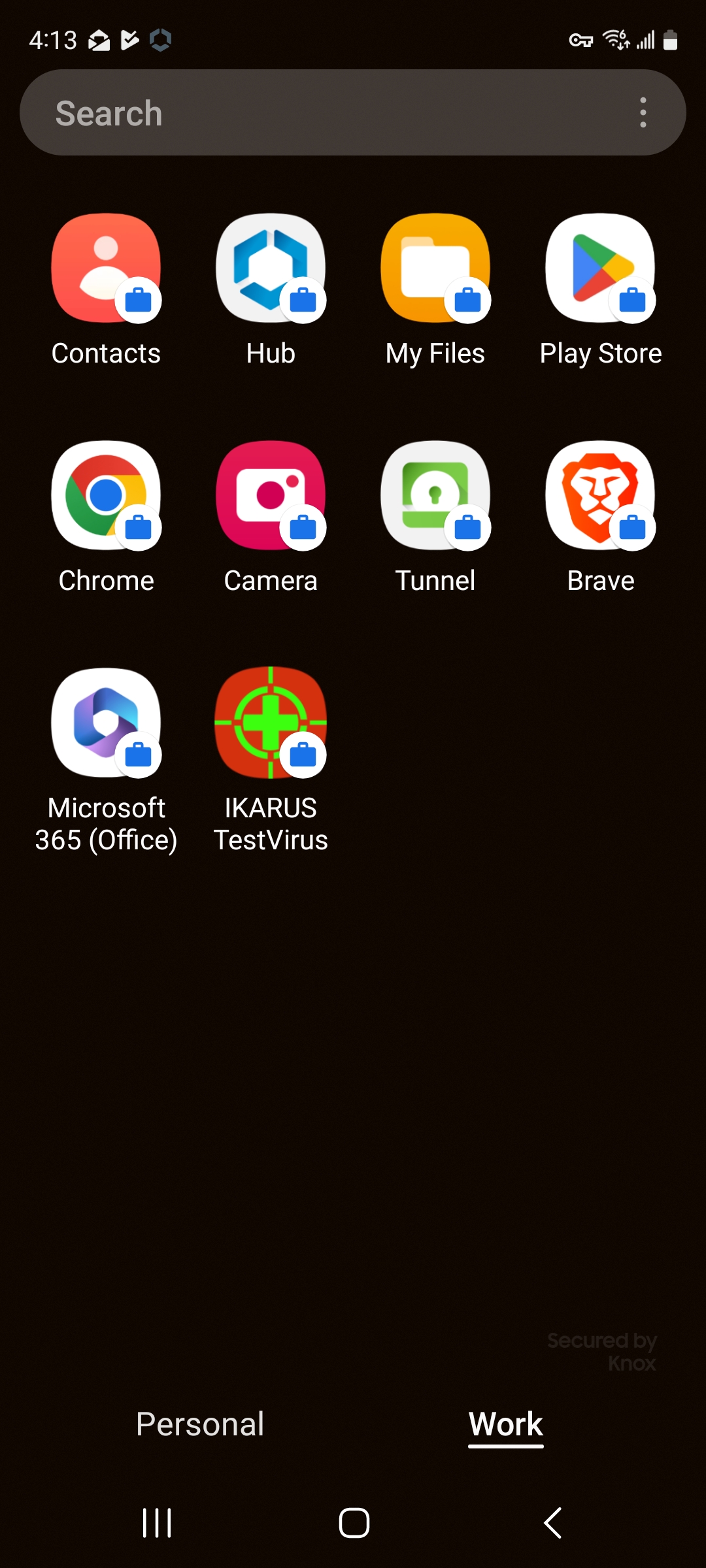Open the Tunnel app

(435, 495)
